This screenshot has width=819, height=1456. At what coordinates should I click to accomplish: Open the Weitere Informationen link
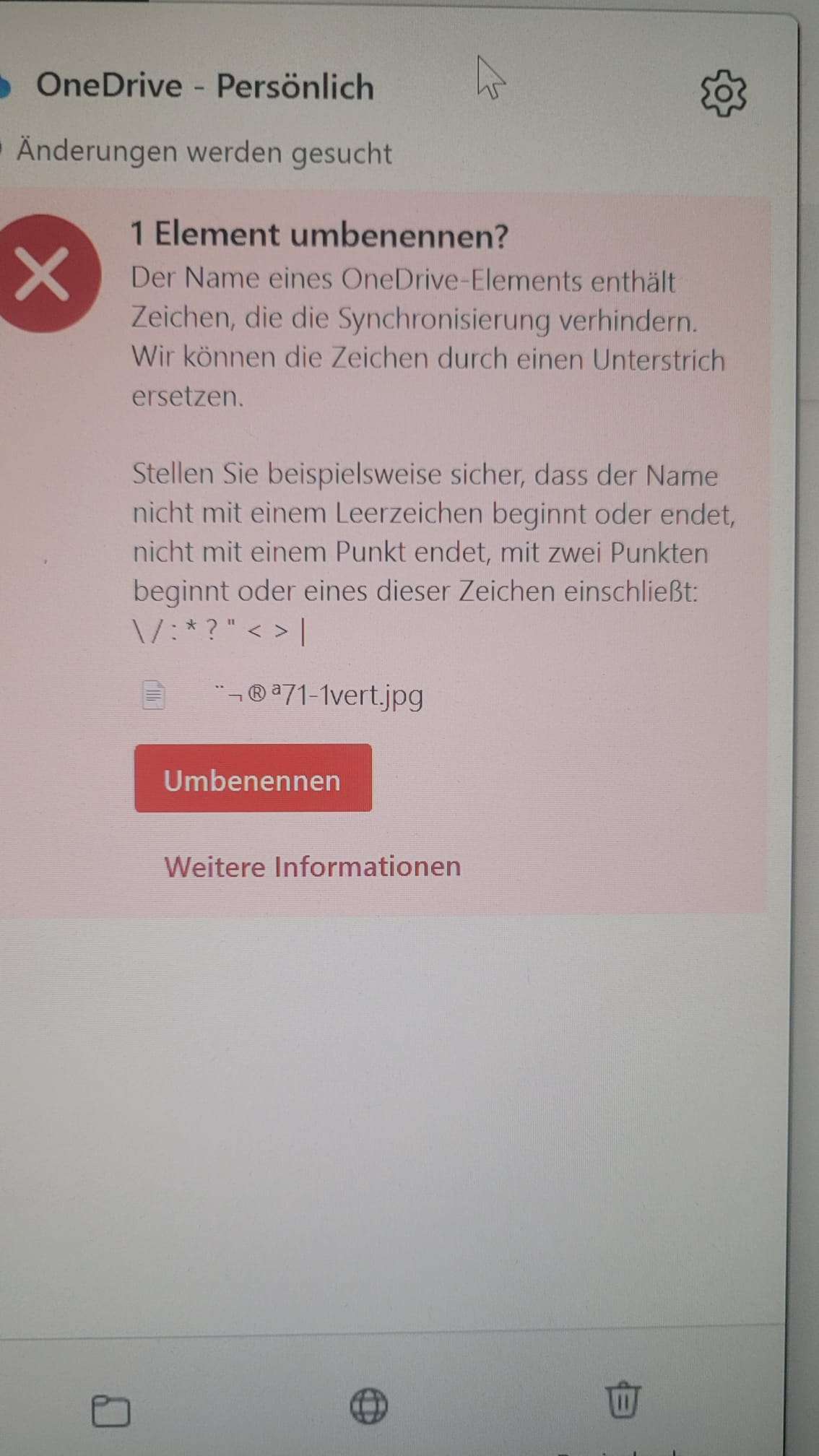pos(312,867)
